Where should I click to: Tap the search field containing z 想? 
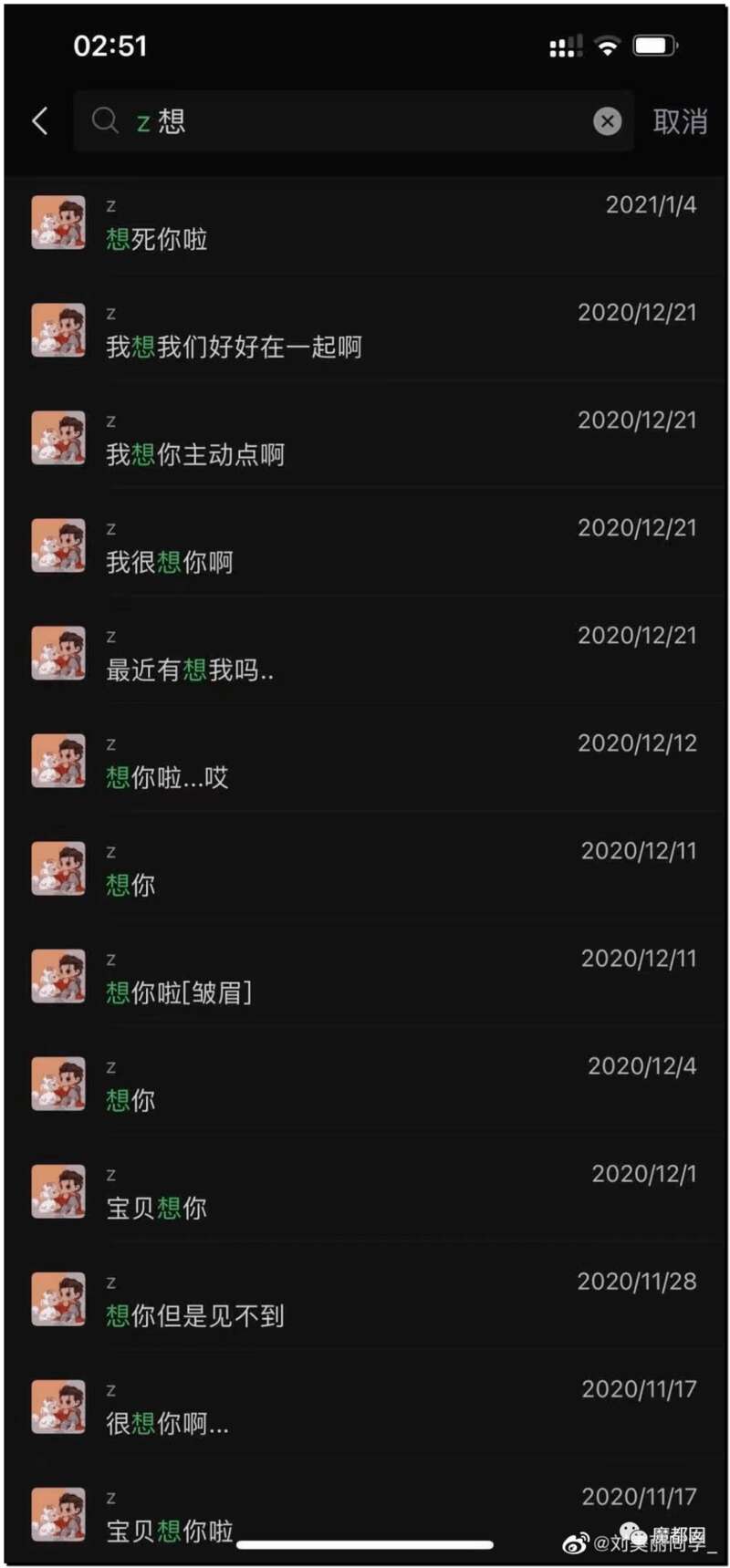click(x=347, y=120)
